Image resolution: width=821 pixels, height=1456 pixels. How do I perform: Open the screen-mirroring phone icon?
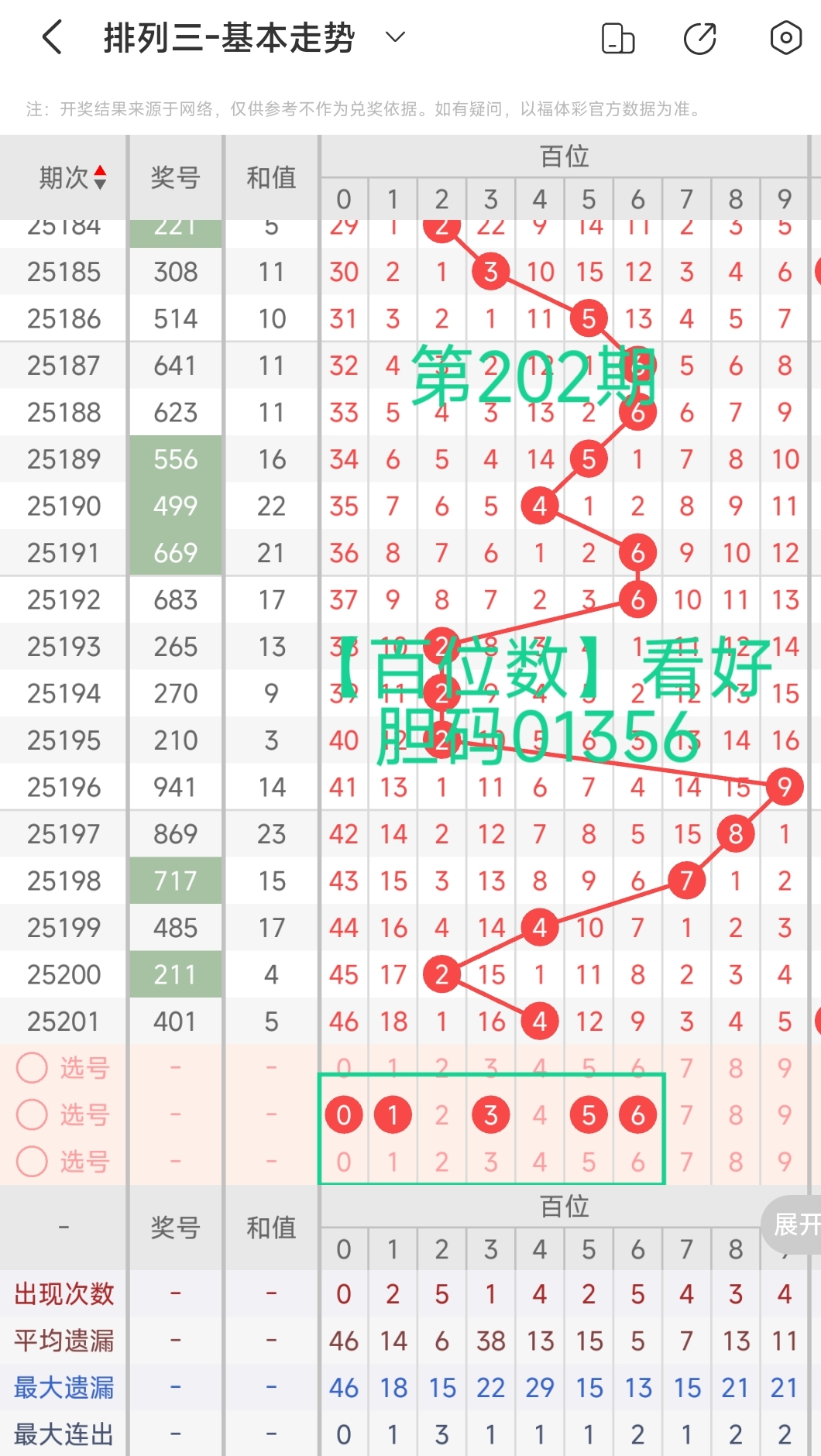[617, 37]
